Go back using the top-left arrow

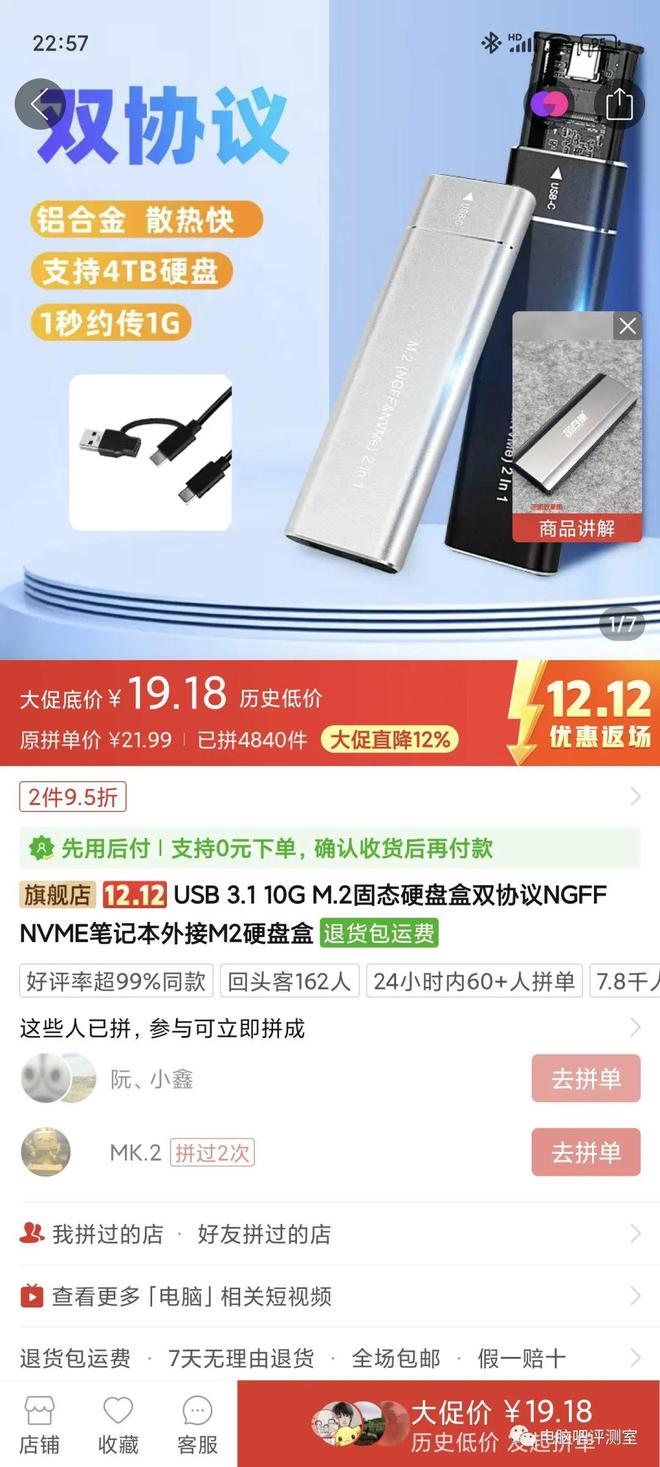pyautogui.click(x=40, y=104)
